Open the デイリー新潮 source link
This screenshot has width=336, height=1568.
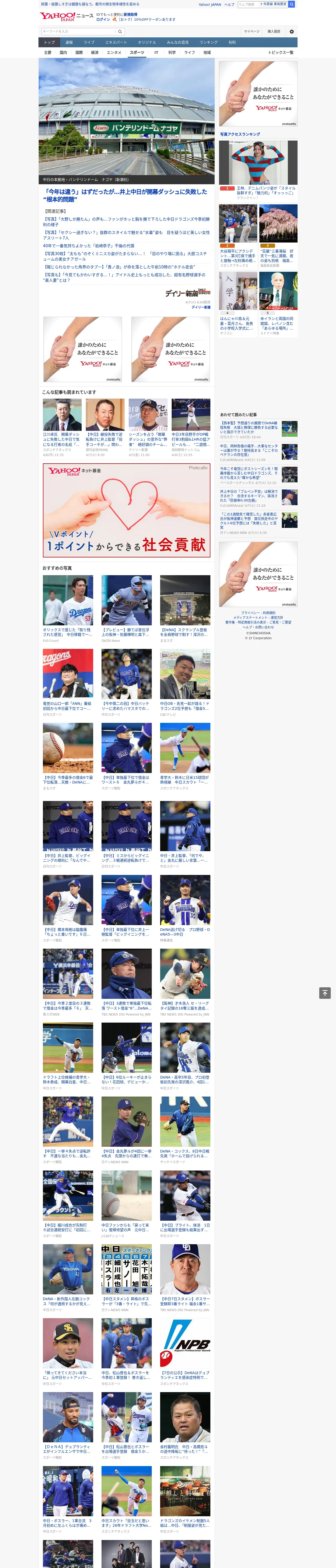coord(201,307)
